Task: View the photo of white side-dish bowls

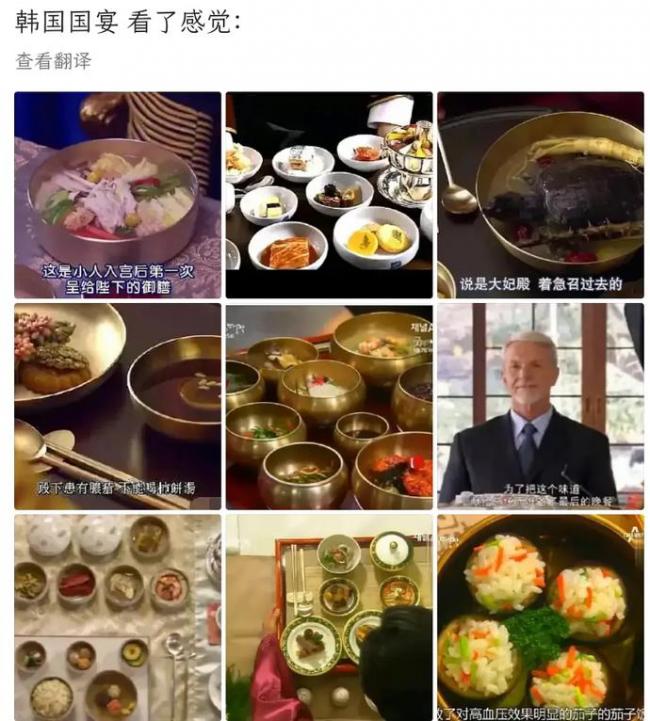Action: tap(329, 195)
